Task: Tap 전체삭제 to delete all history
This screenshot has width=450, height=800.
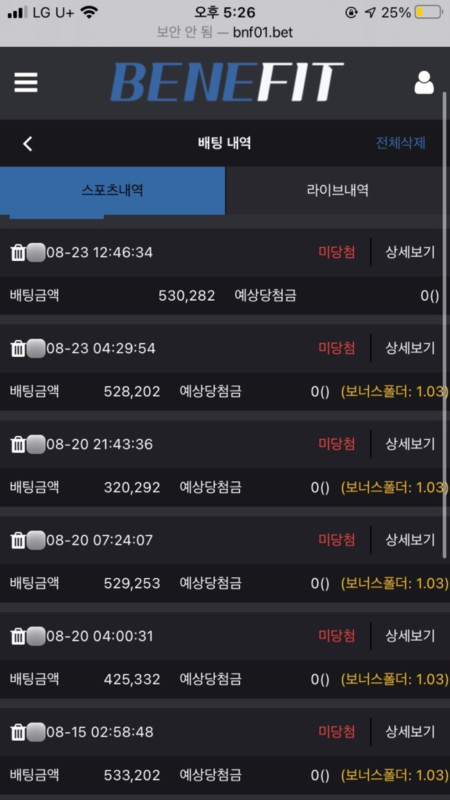Action: (401, 143)
